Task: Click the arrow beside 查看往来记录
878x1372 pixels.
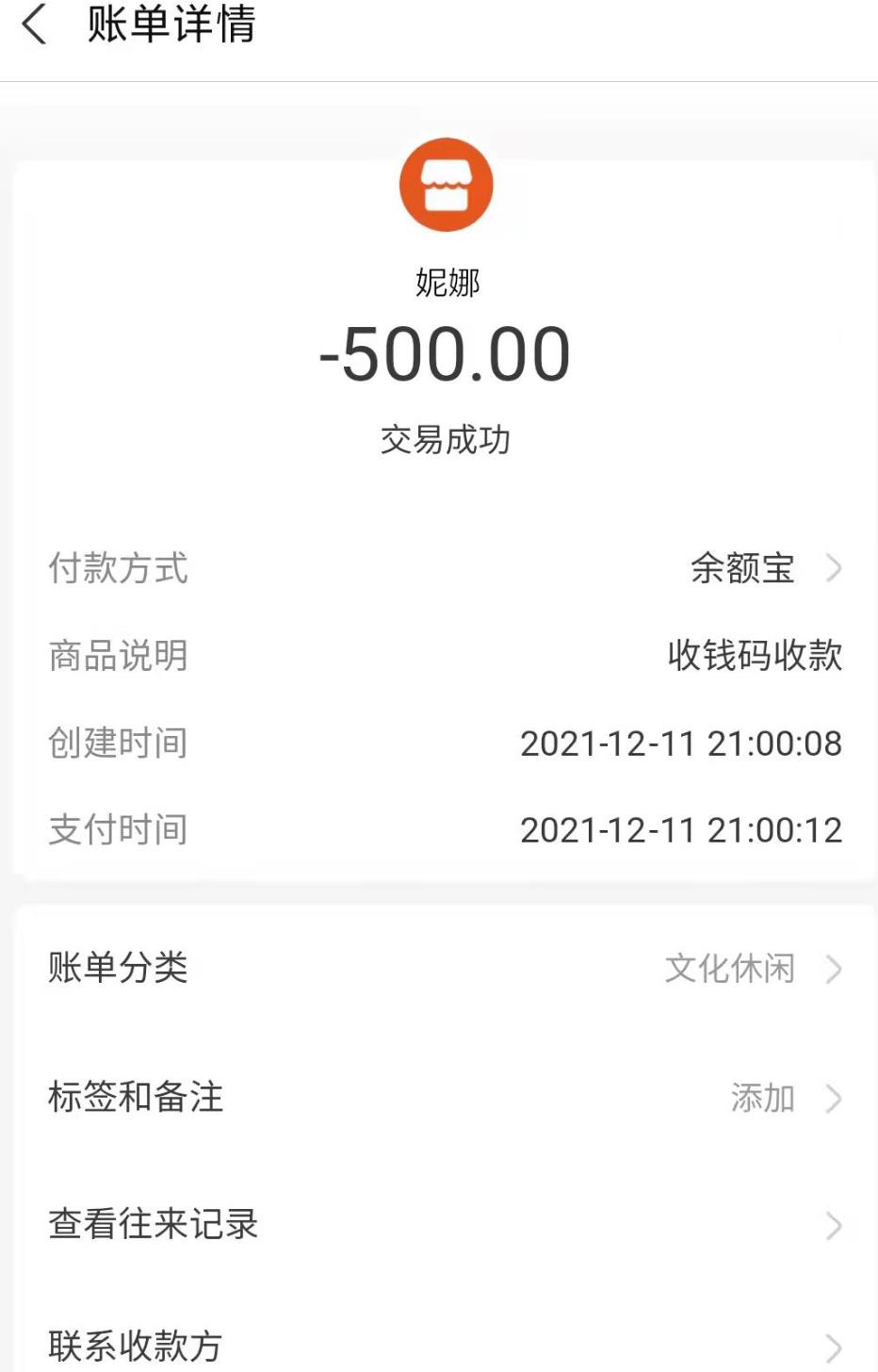Action: (x=835, y=1226)
